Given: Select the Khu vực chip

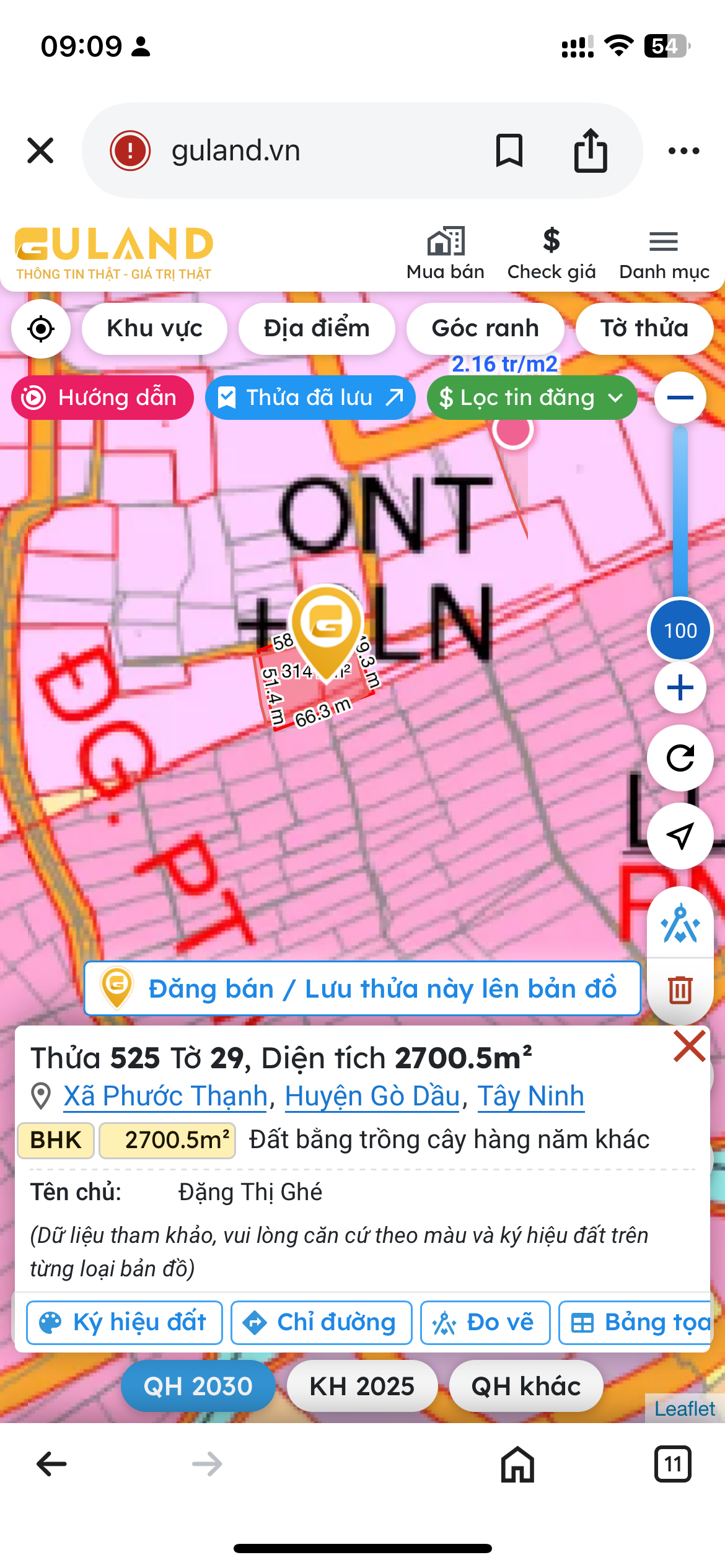Looking at the screenshot, I should 155,328.
